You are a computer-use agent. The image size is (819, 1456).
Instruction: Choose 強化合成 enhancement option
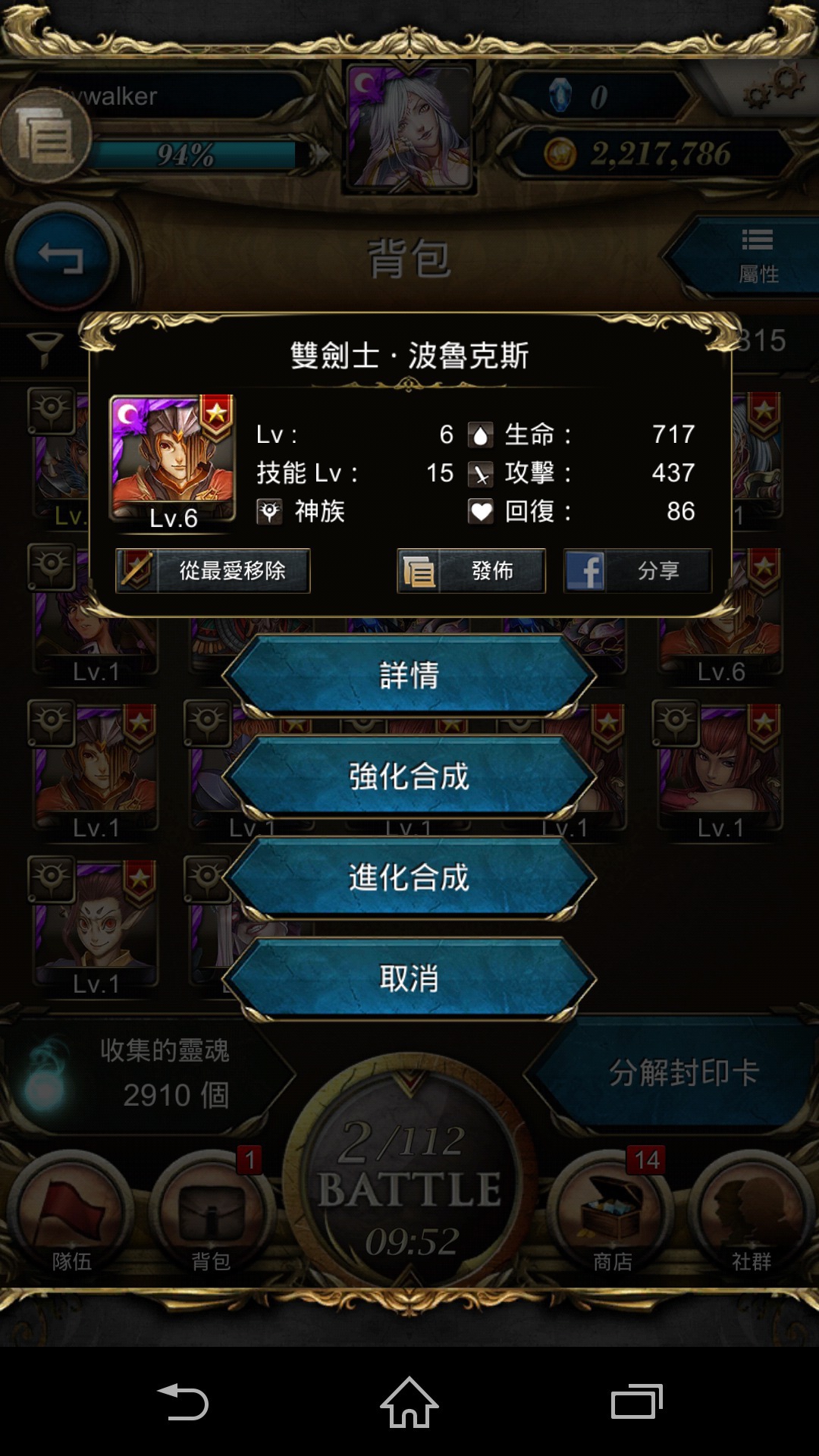pos(409,777)
